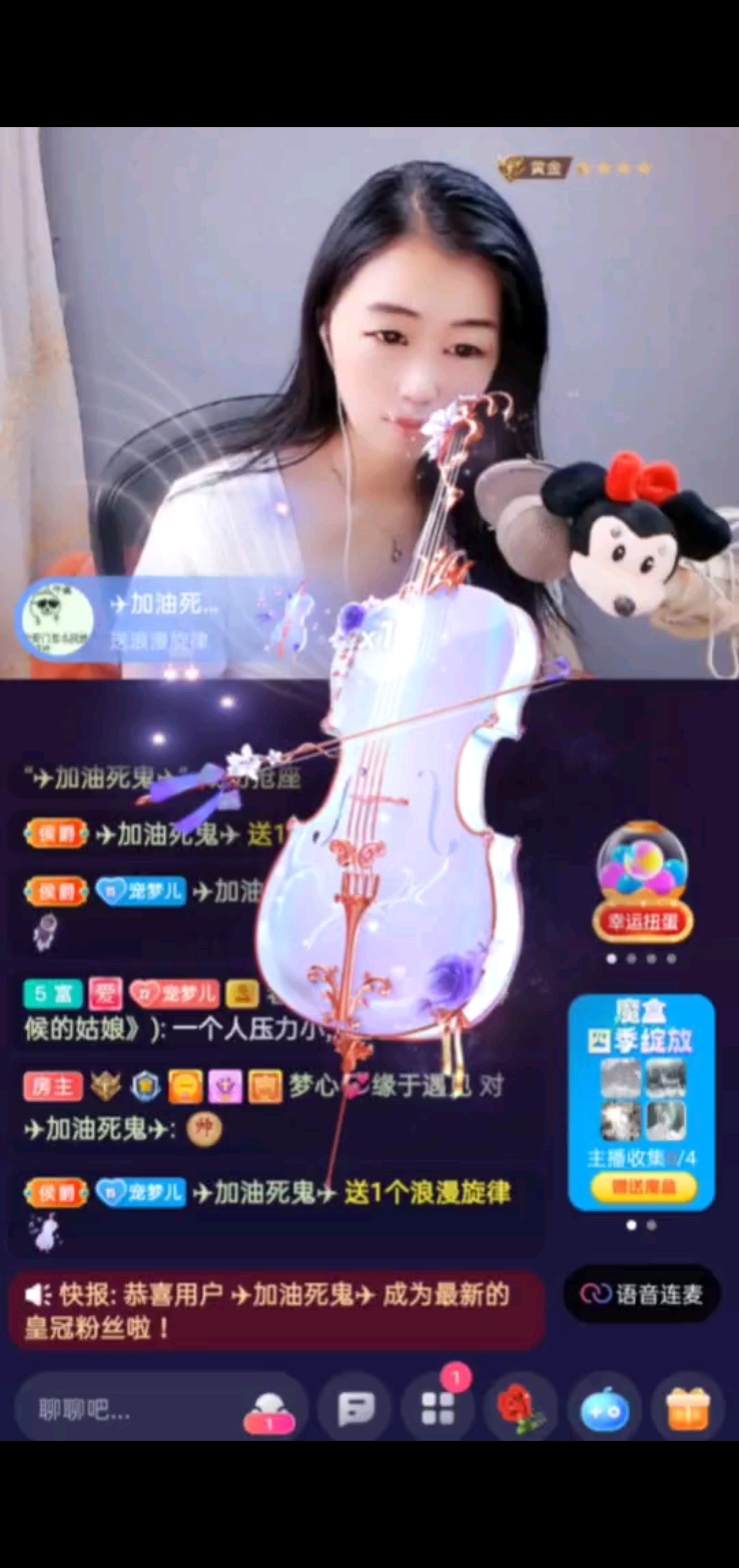Open the chat messages icon

(x=356, y=1409)
